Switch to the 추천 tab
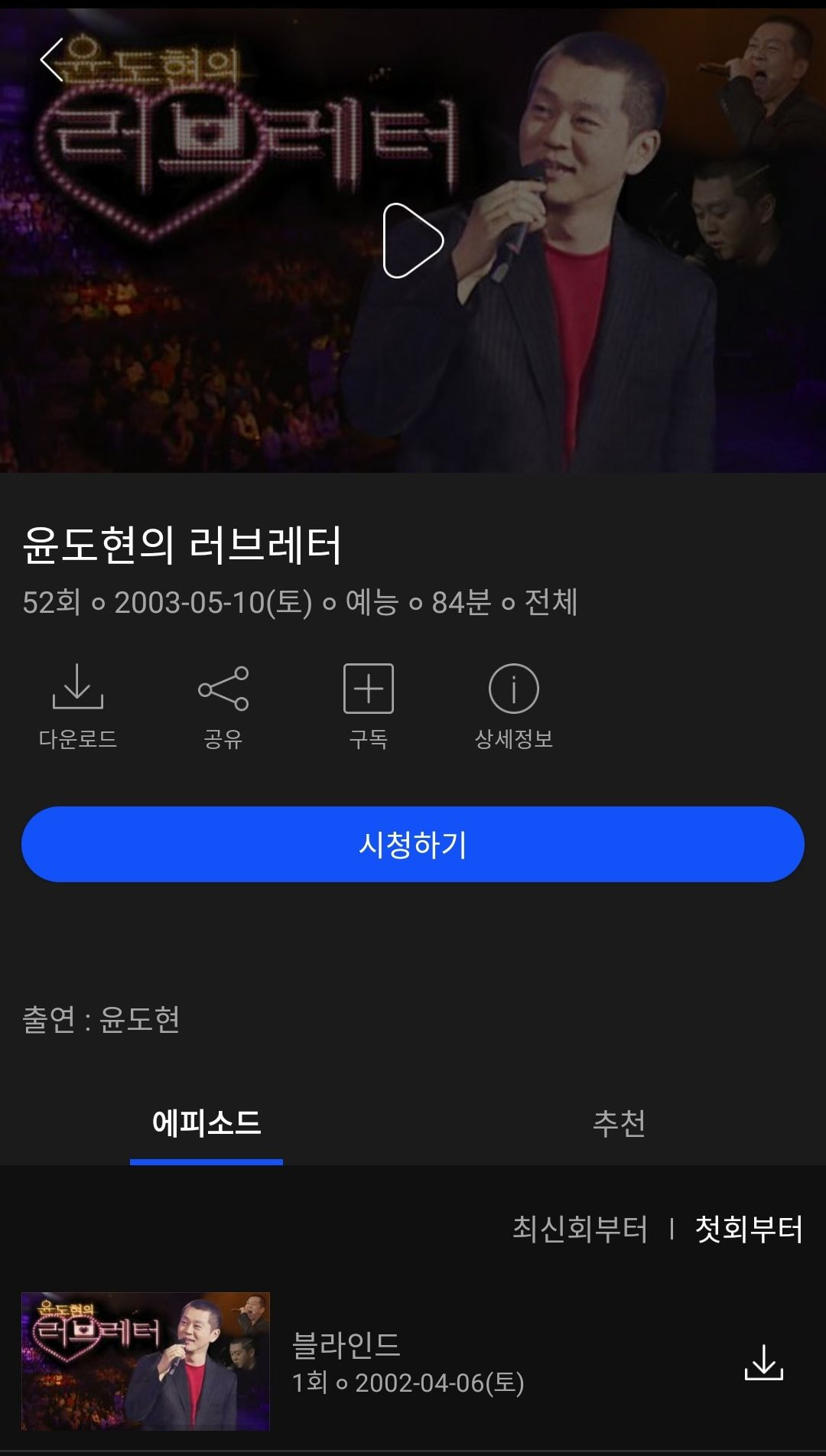This screenshot has height=1456, width=826. point(619,1123)
